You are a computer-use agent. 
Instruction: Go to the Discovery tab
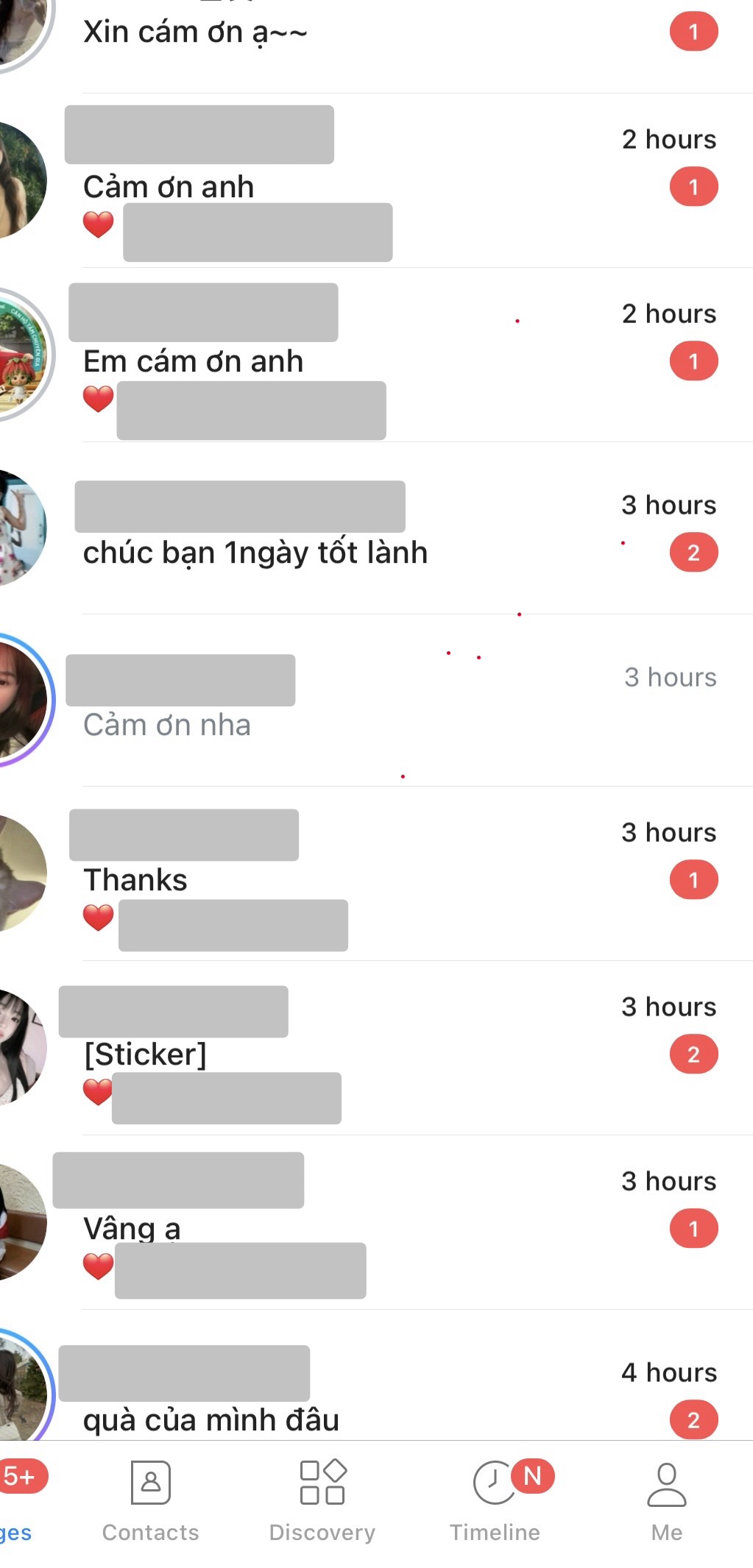click(322, 1501)
